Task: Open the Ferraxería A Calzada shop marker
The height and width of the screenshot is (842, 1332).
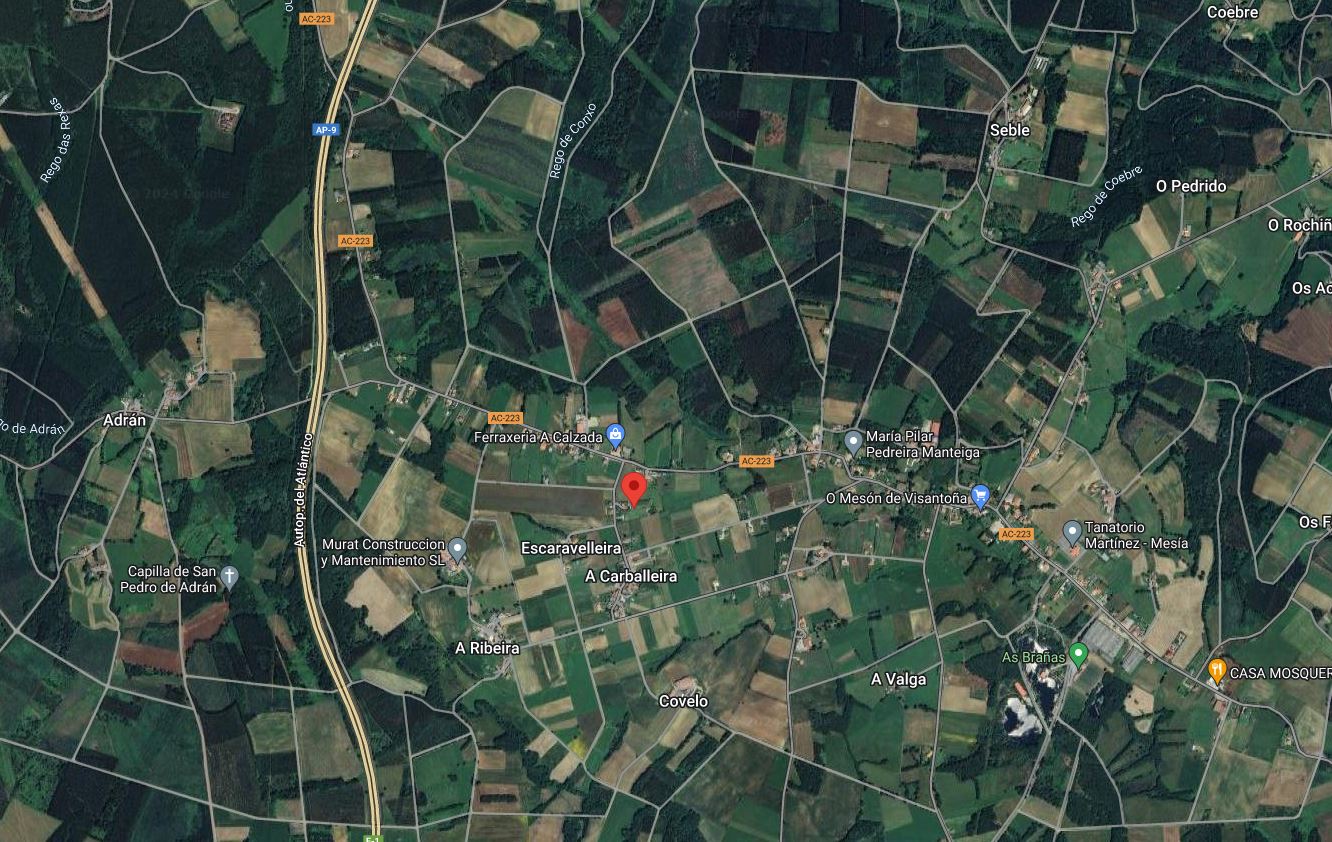Action: pos(616,436)
